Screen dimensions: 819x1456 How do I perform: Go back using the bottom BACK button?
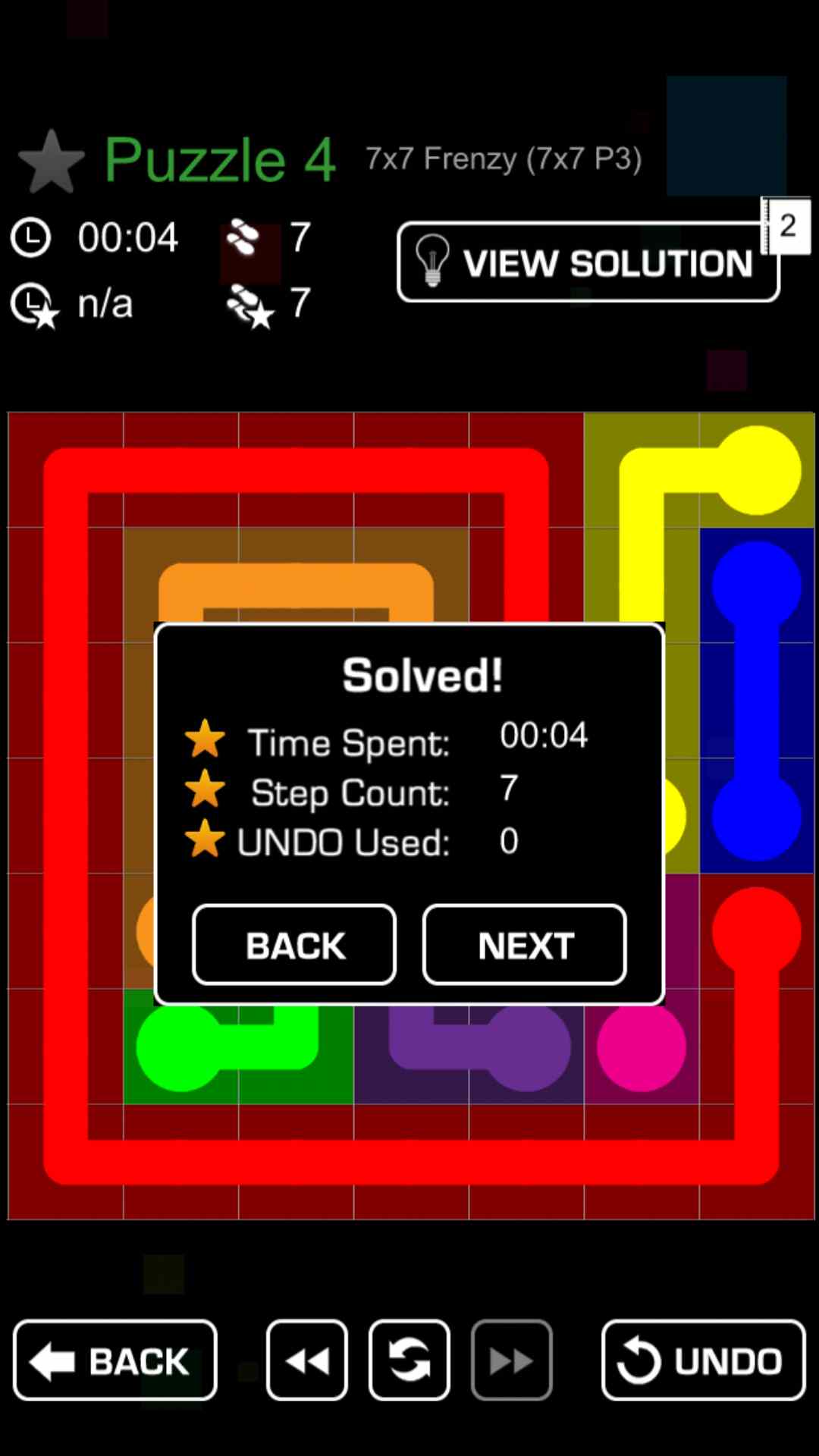click(x=115, y=1360)
